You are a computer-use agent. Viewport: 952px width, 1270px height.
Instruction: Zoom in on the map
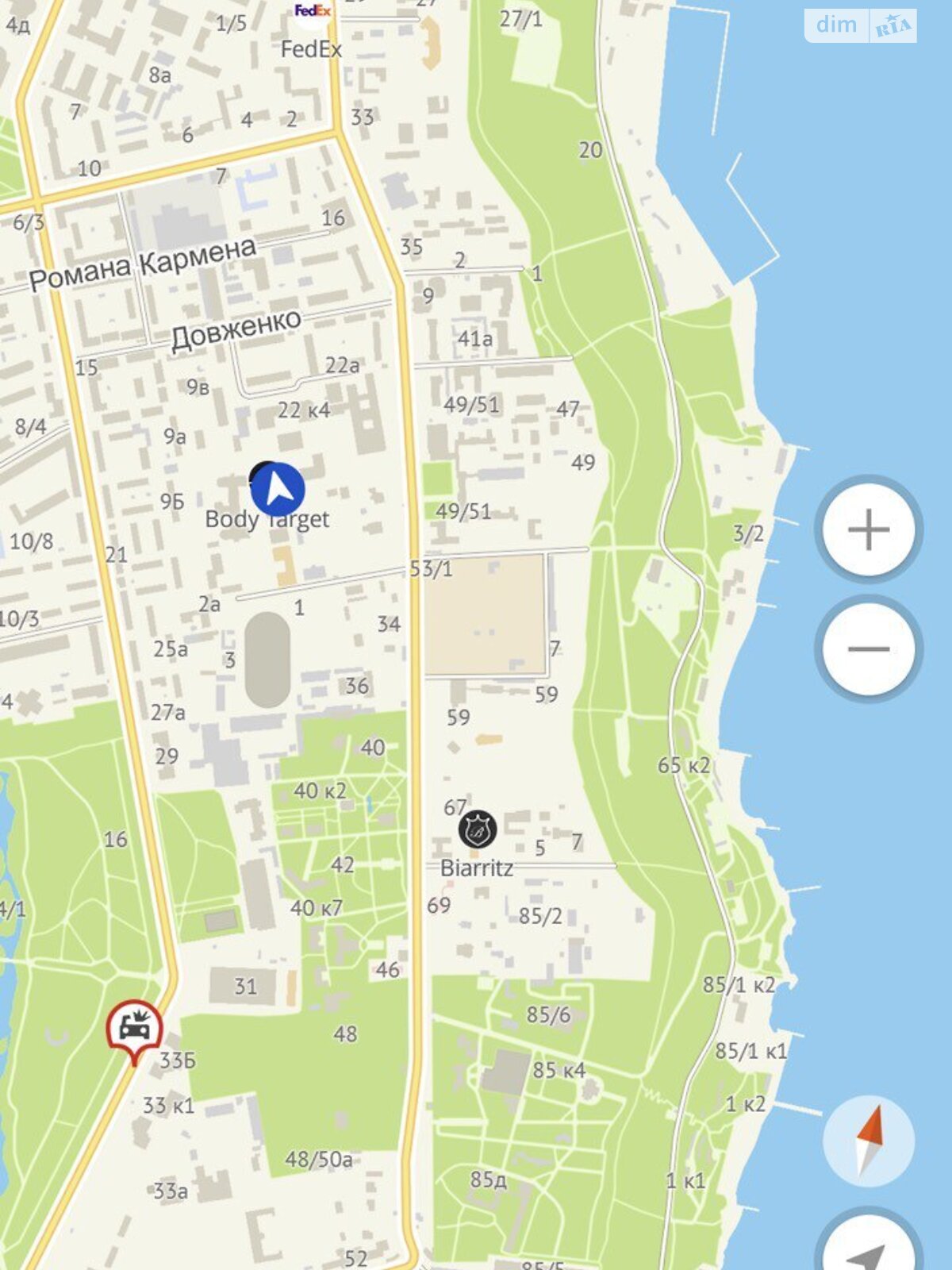click(869, 529)
